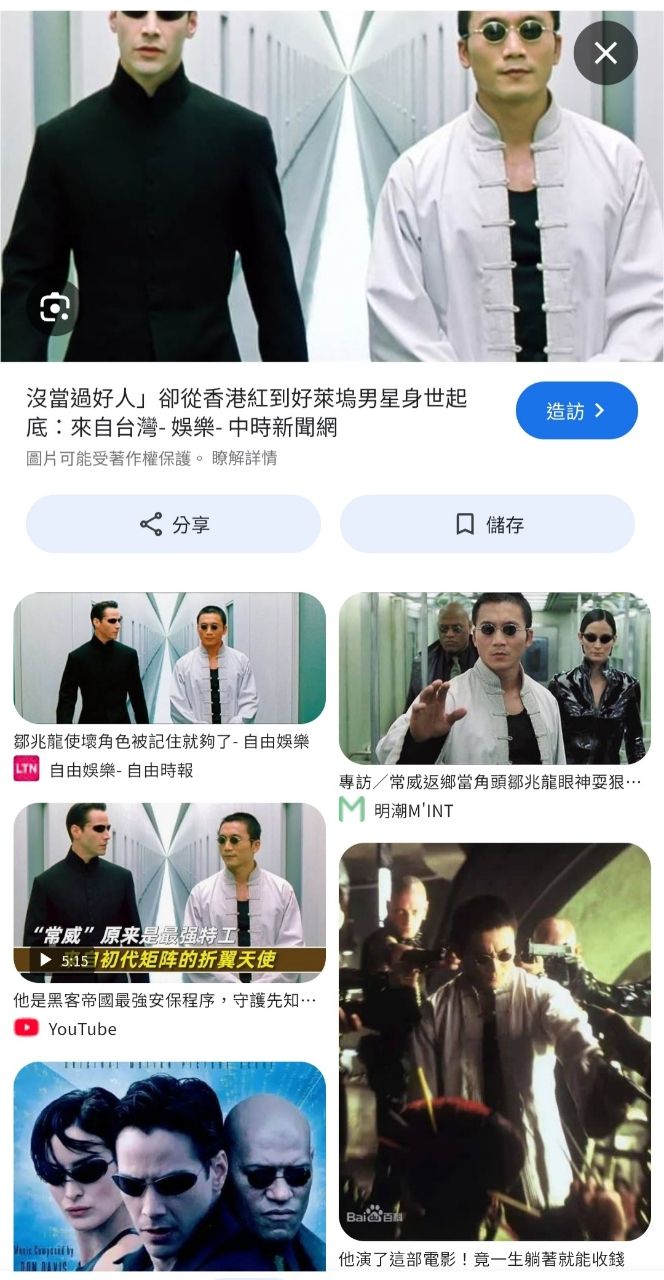The height and width of the screenshot is (1280, 664).
Task: Share this image via 分享
Action: tap(173, 524)
